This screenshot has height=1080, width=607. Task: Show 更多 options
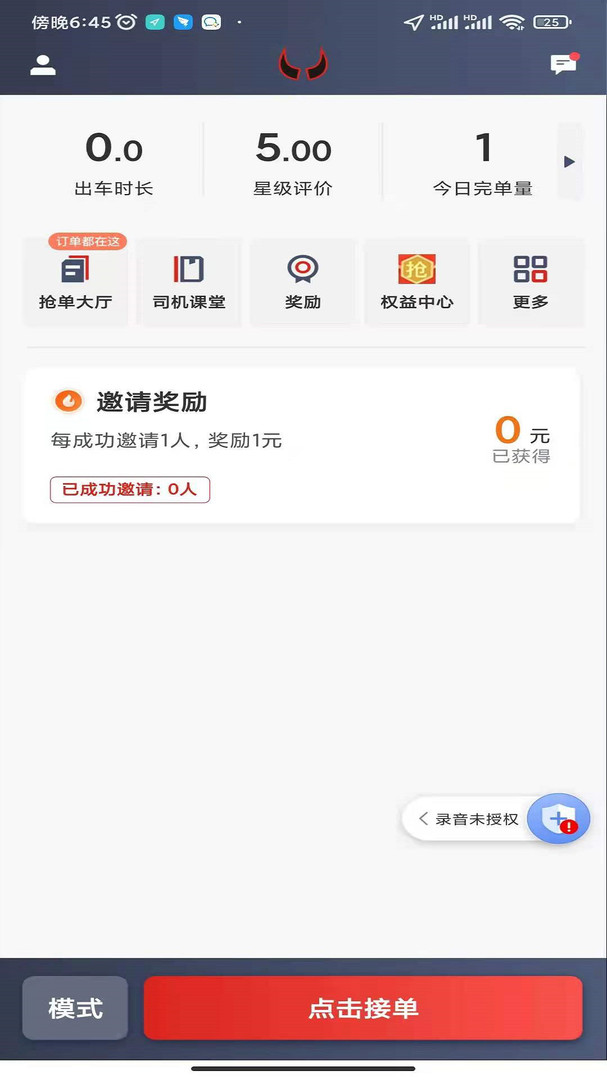(530, 282)
